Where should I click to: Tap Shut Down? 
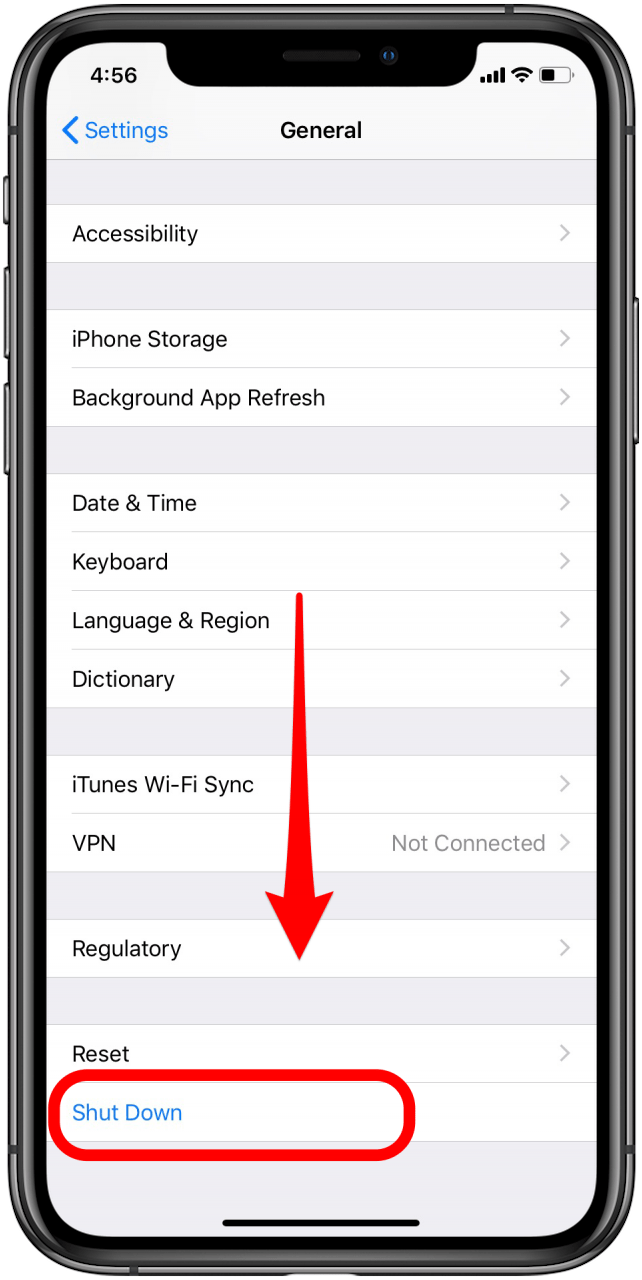tap(321, 1113)
